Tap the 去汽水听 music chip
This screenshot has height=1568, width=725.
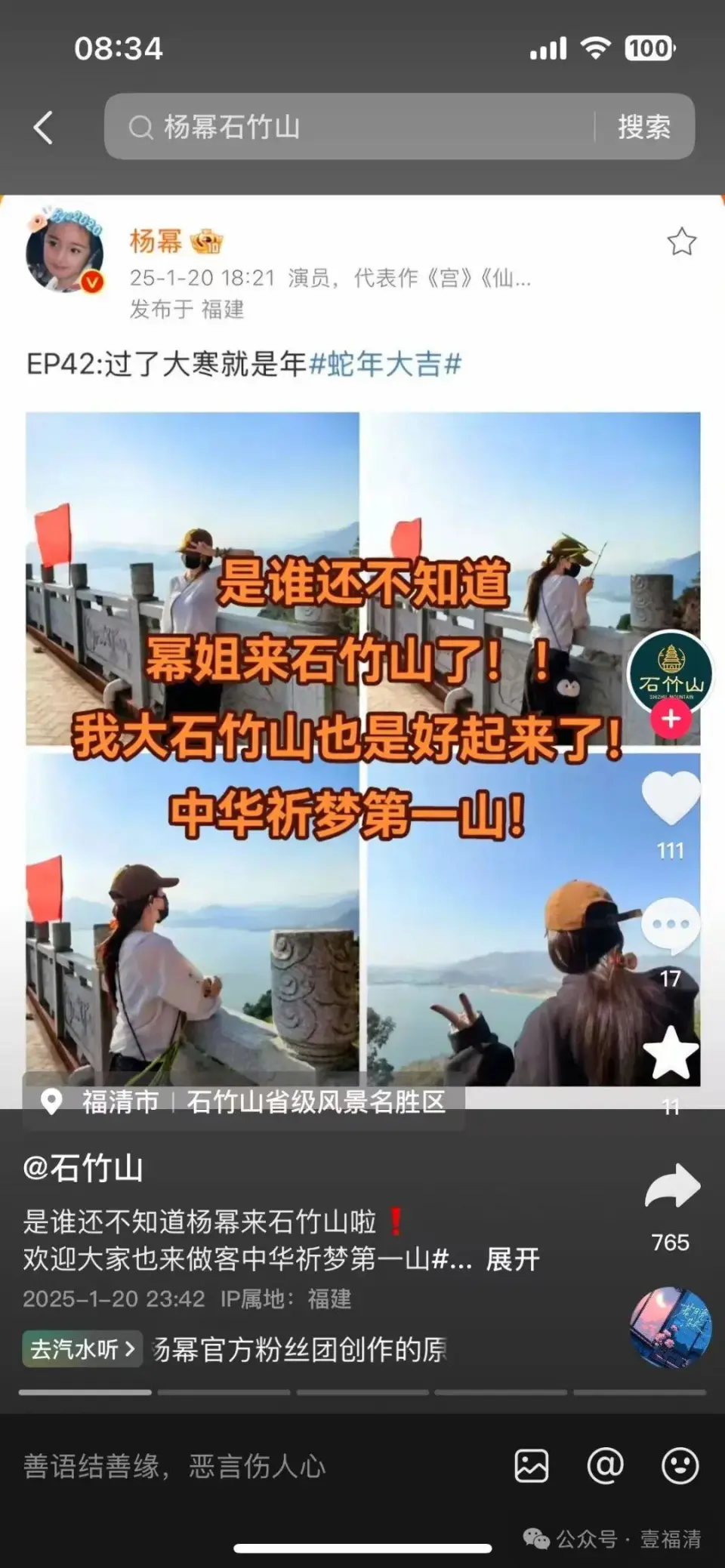pyautogui.click(x=82, y=1348)
